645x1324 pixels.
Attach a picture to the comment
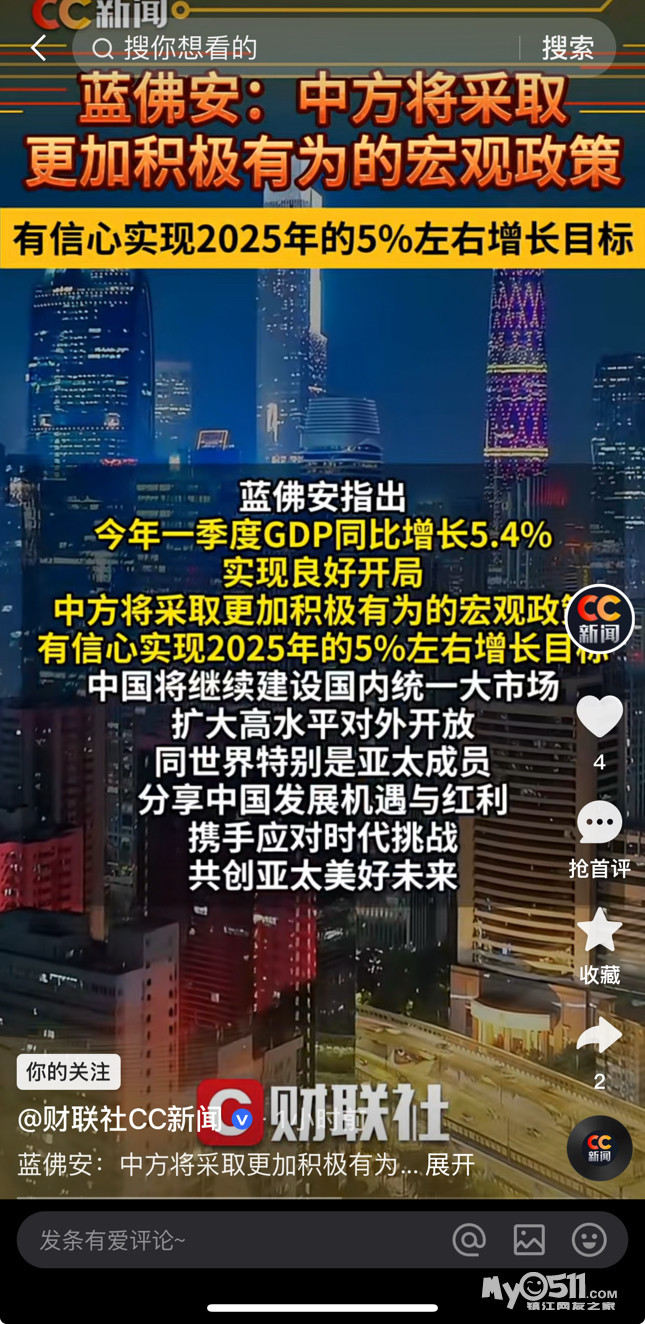point(529,1240)
